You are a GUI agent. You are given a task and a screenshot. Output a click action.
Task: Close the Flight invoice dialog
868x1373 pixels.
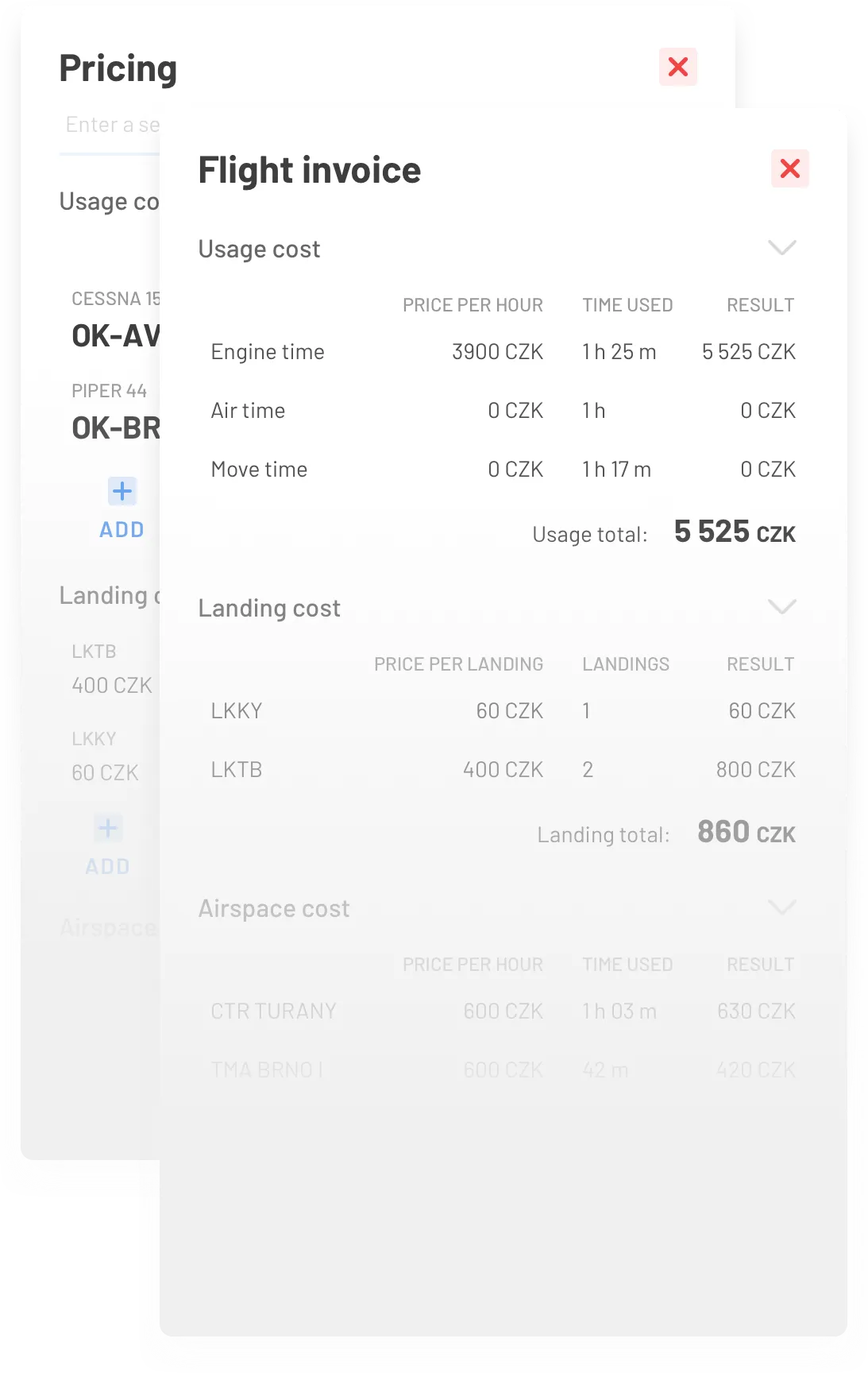pyautogui.click(x=789, y=169)
